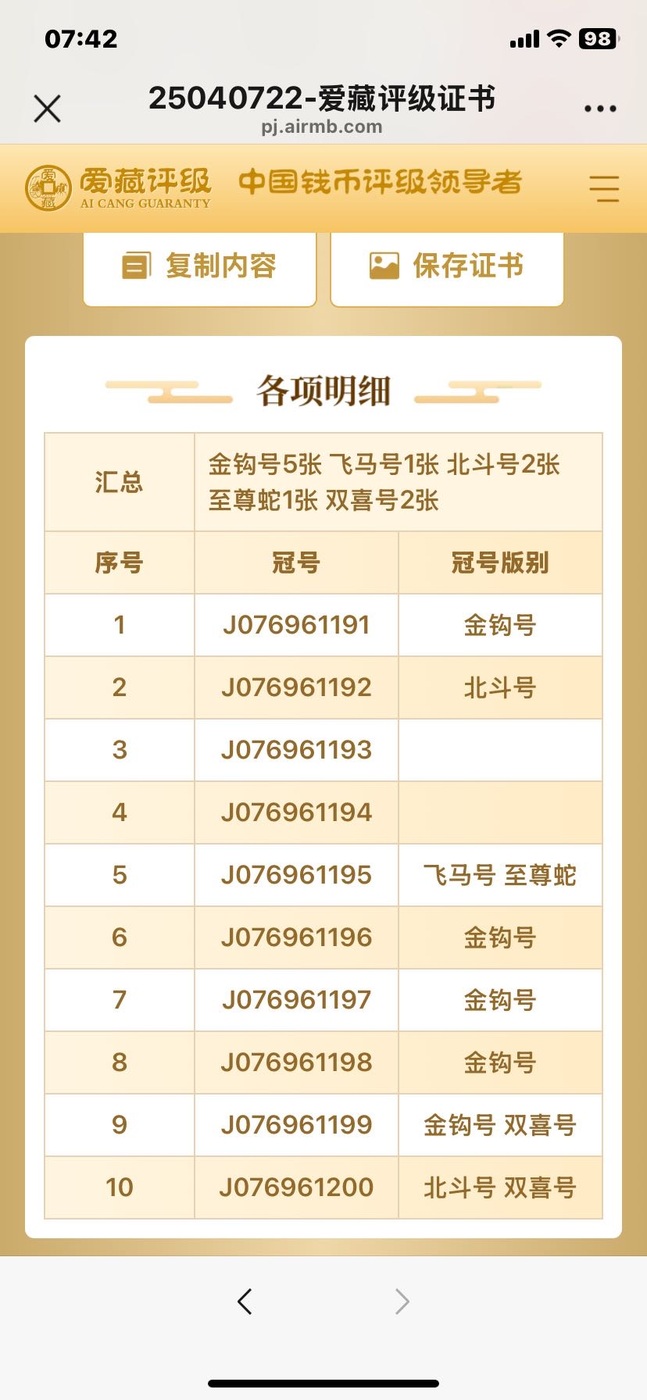Tap the 复制内容 copy content button
647x1400 pixels.
(x=200, y=266)
